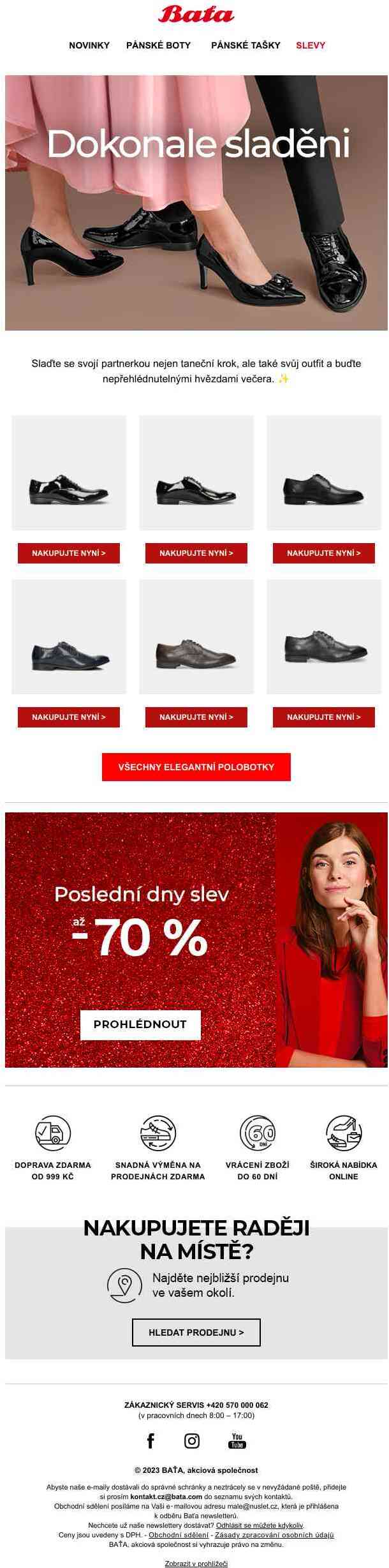Tap VŠECHNY ELEGANTNÍ POLOBOTKY button
This screenshot has height=1568, width=389.
click(x=196, y=767)
